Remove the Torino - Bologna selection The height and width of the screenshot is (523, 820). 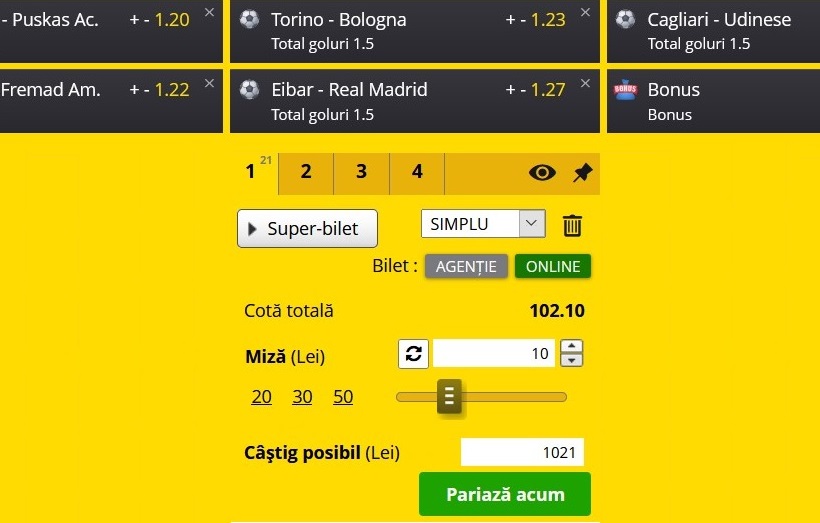[x=585, y=13]
